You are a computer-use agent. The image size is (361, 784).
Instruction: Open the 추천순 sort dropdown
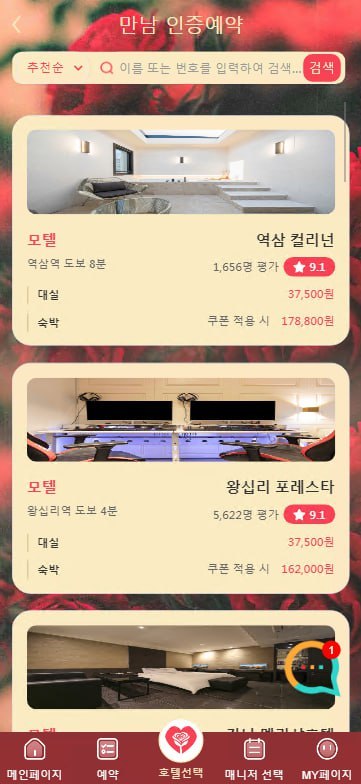[54, 68]
